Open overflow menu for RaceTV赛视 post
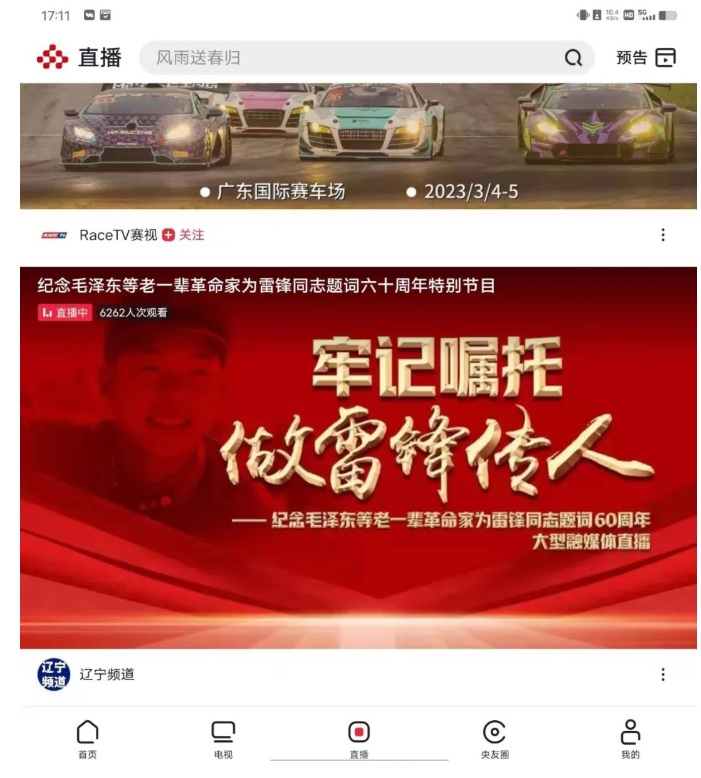Image resolution: width=701 pixels, height=778 pixels. [x=662, y=235]
